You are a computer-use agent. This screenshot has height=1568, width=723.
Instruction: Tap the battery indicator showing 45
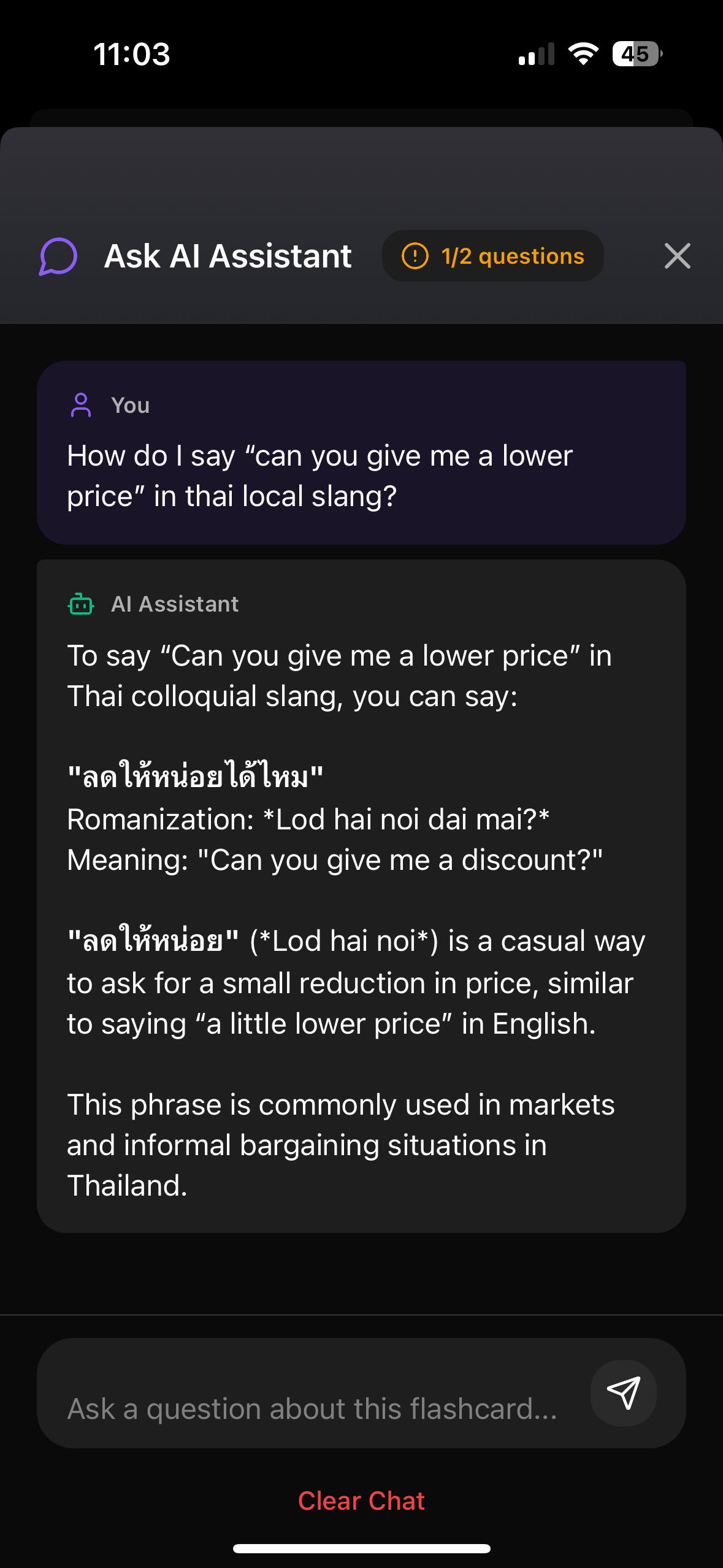click(x=635, y=55)
